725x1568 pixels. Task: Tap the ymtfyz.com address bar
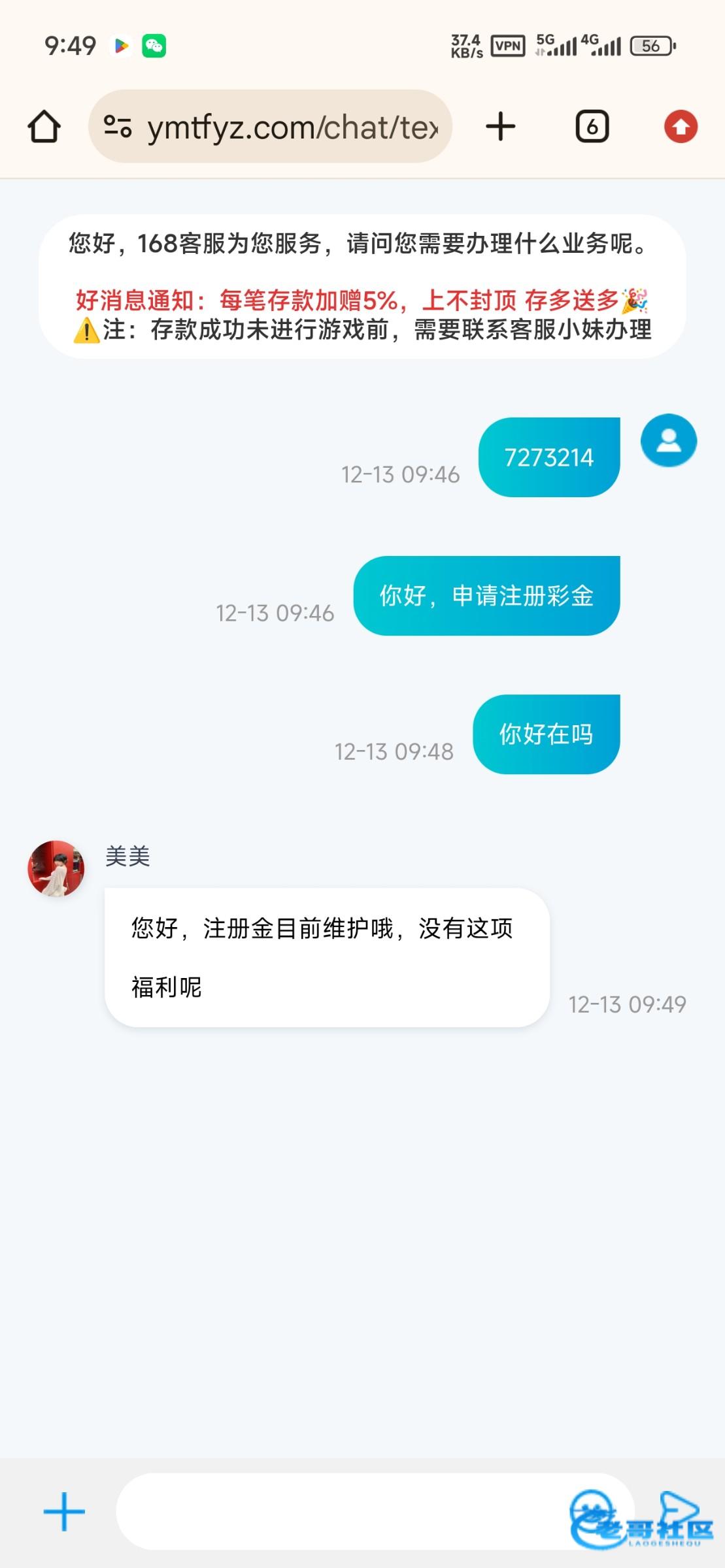tap(291, 127)
